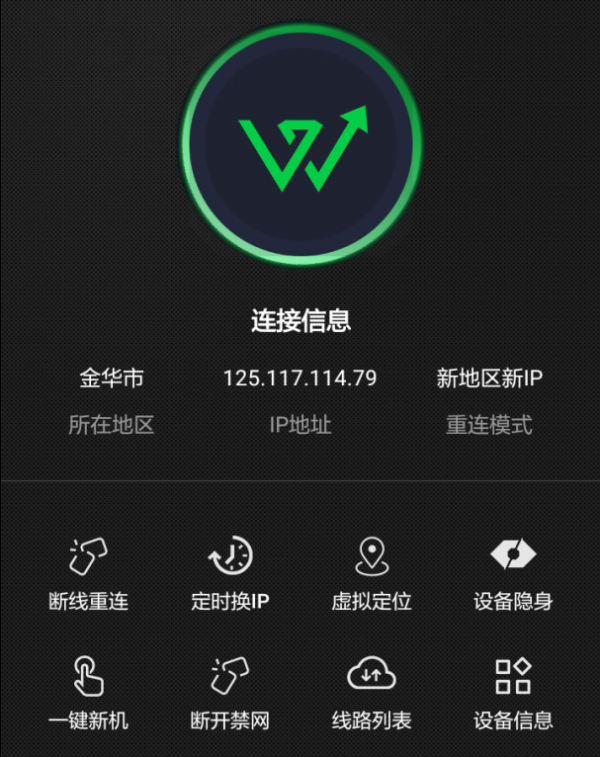The height and width of the screenshot is (757, 600).
Task: Open 设备信息 device info
Action: pyautogui.click(x=513, y=692)
